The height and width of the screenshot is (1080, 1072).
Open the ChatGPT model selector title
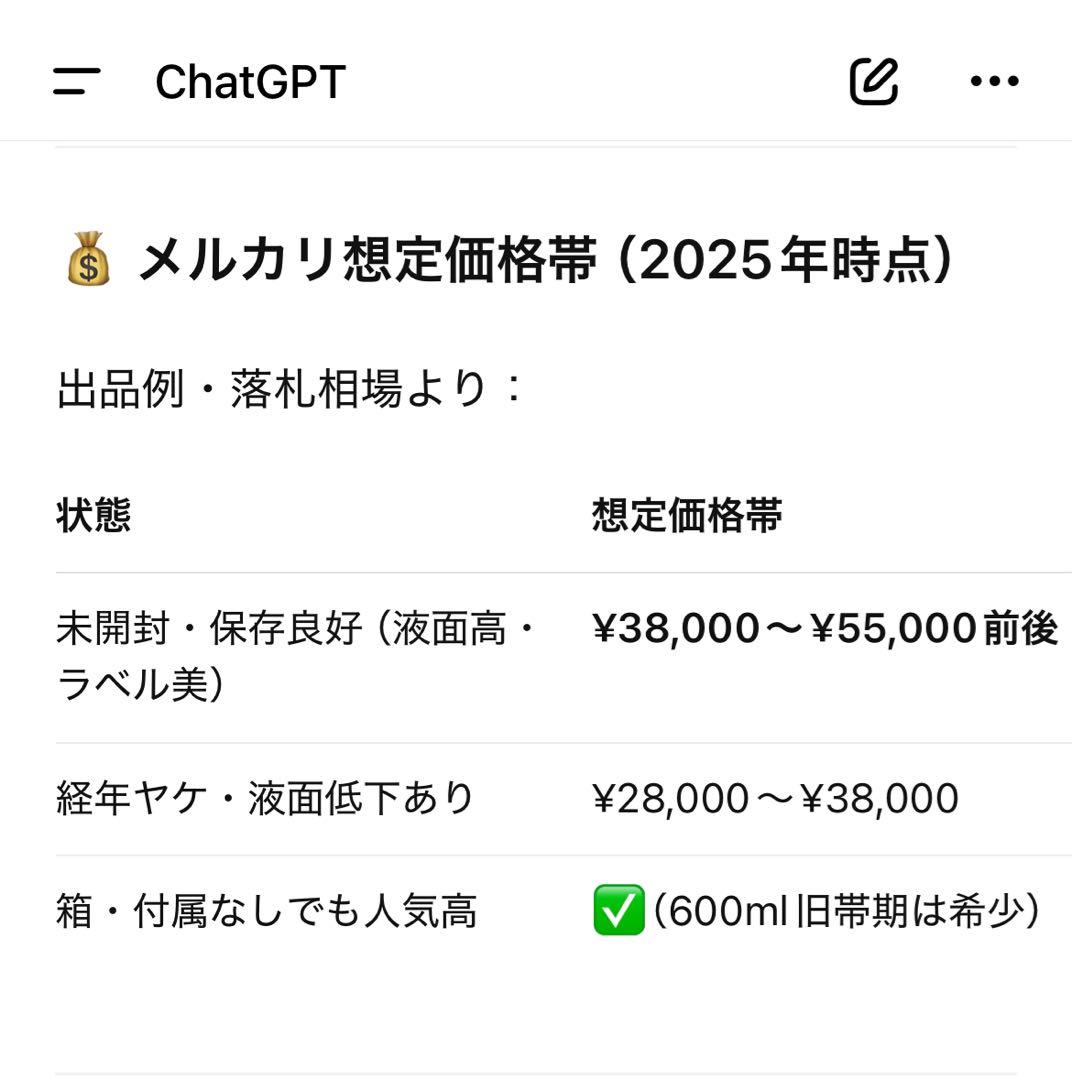point(250,84)
